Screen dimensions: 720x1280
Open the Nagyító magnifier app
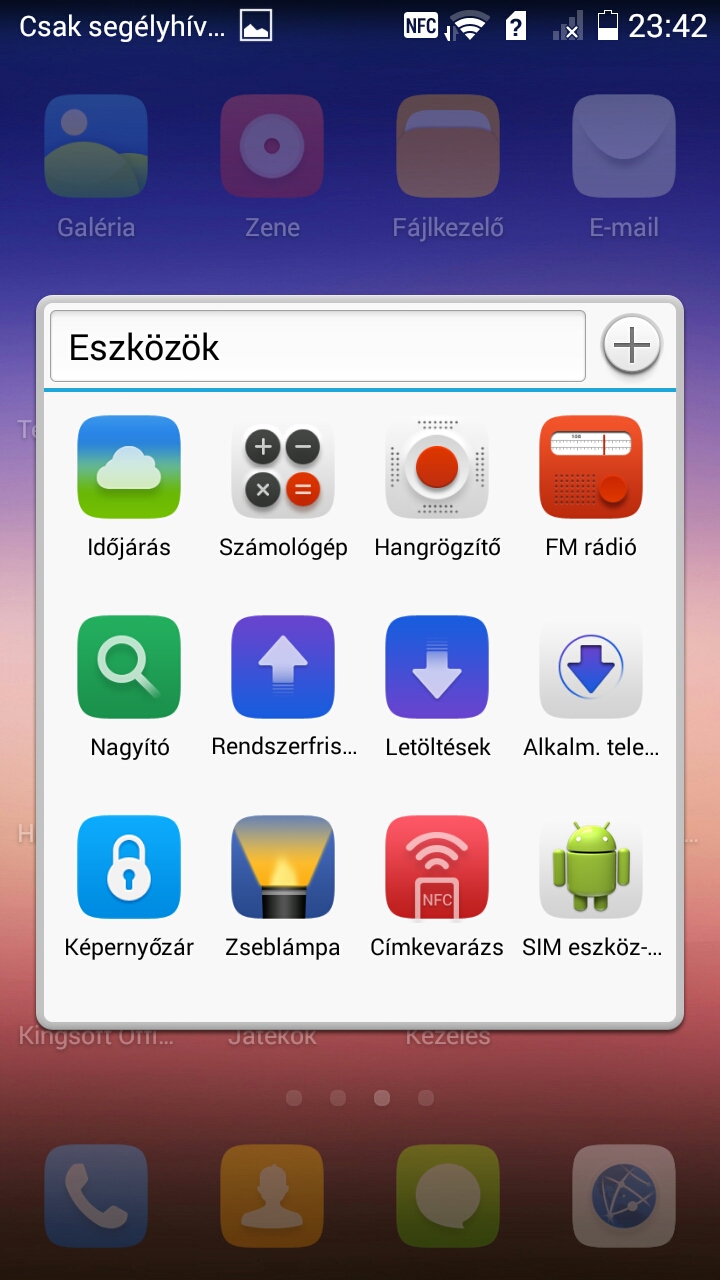(x=129, y=667)
